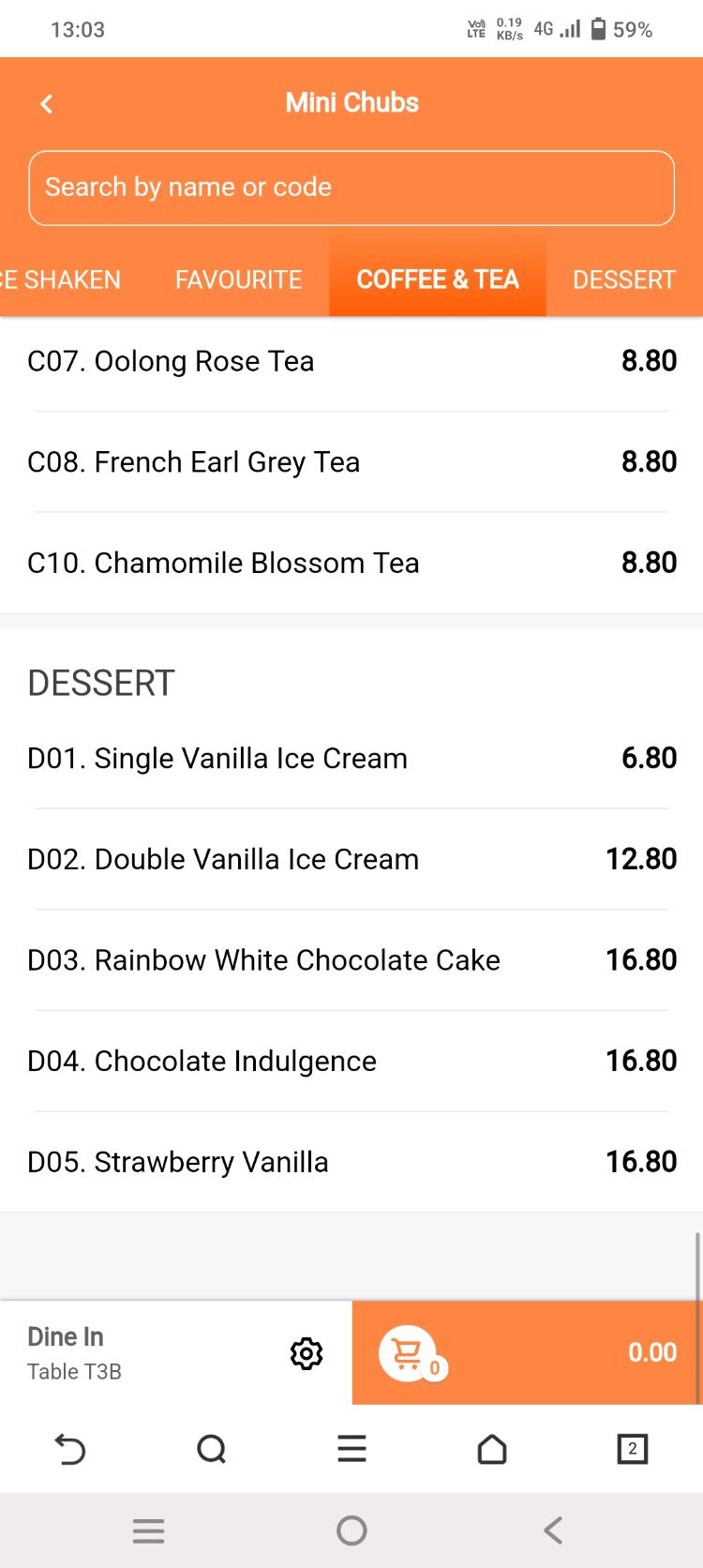Select the Coffee & Tea tab
Screen dimensions: 703x1568
pos(438,279)
